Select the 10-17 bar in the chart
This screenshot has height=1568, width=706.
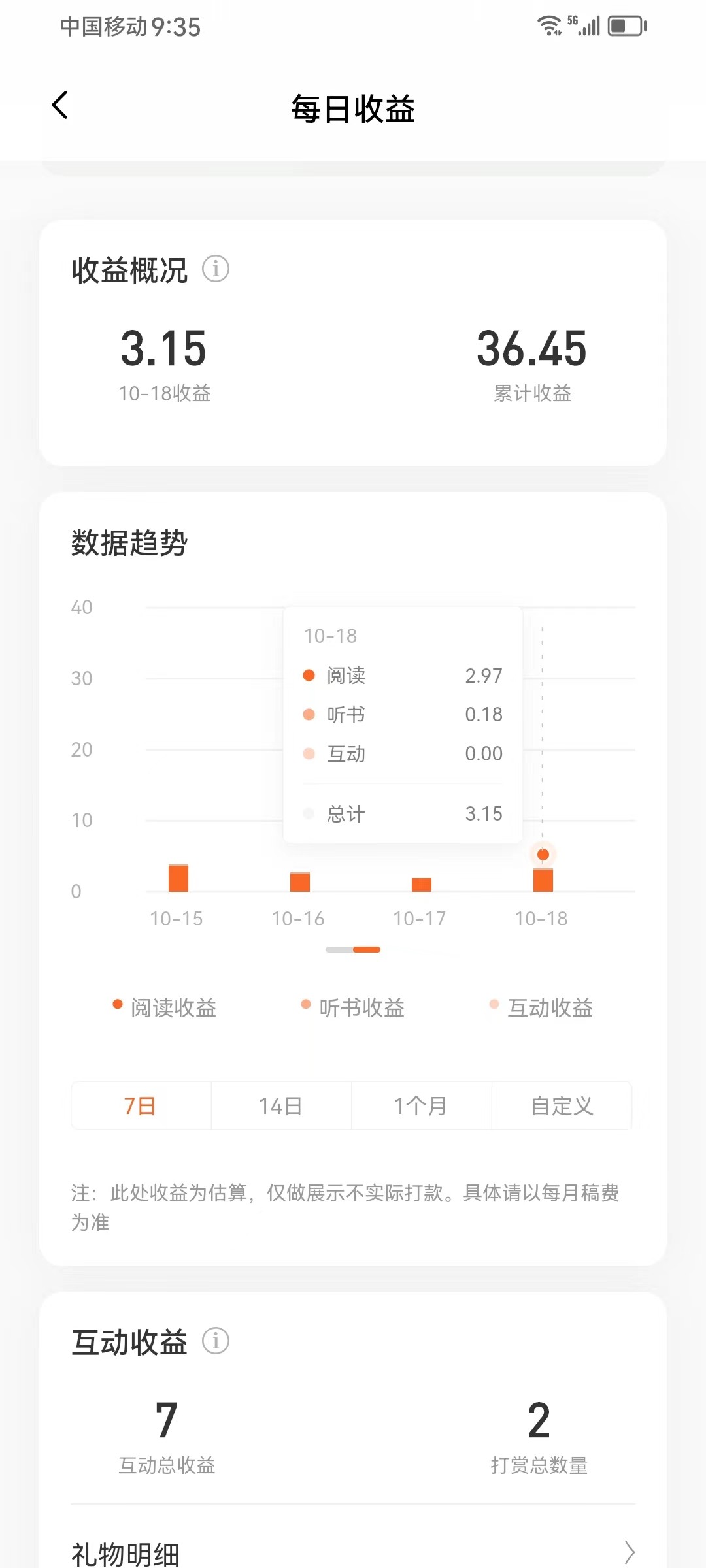click(x=422, y=885)
